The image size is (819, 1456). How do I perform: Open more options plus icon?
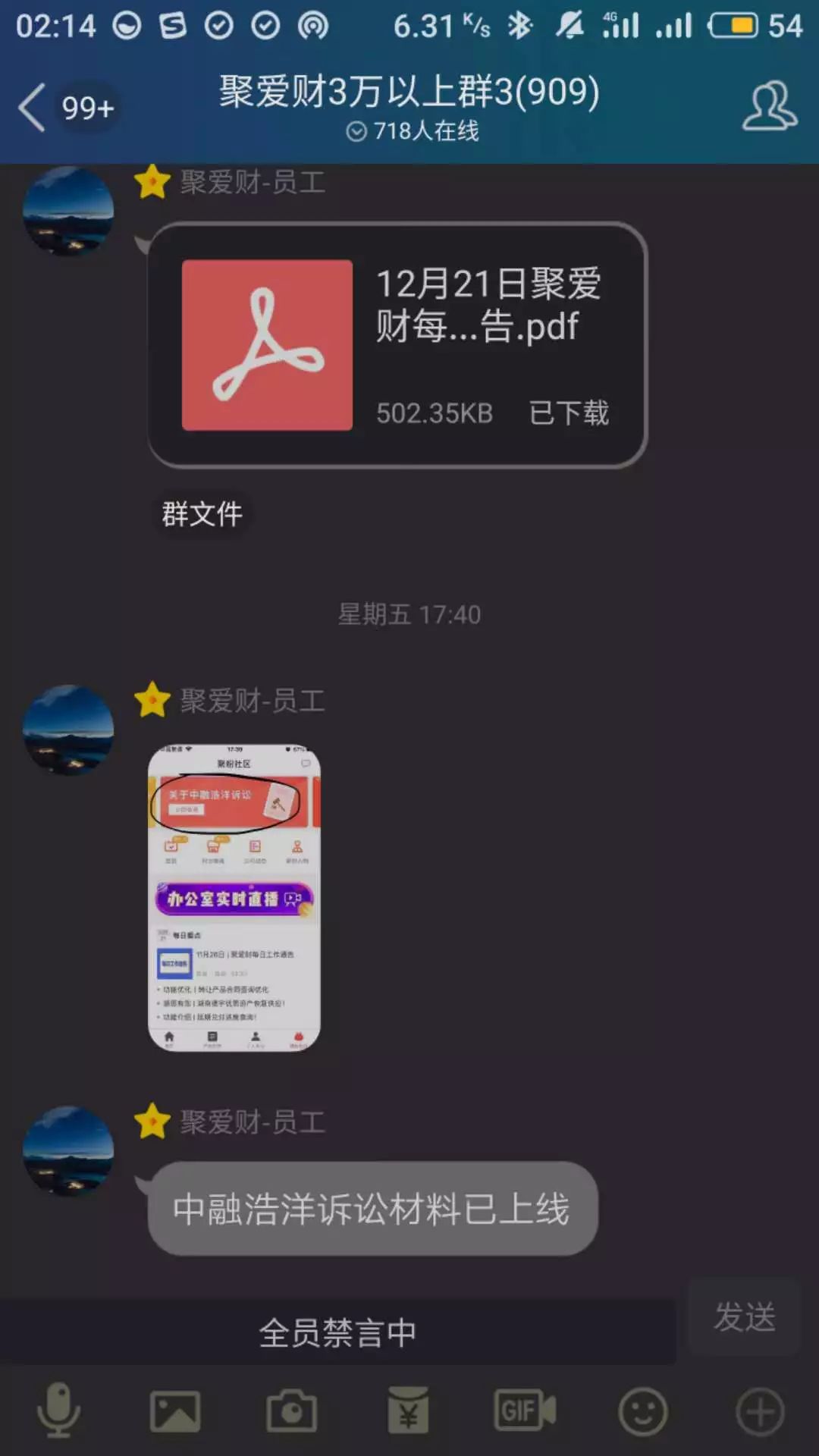[760, 1411]
